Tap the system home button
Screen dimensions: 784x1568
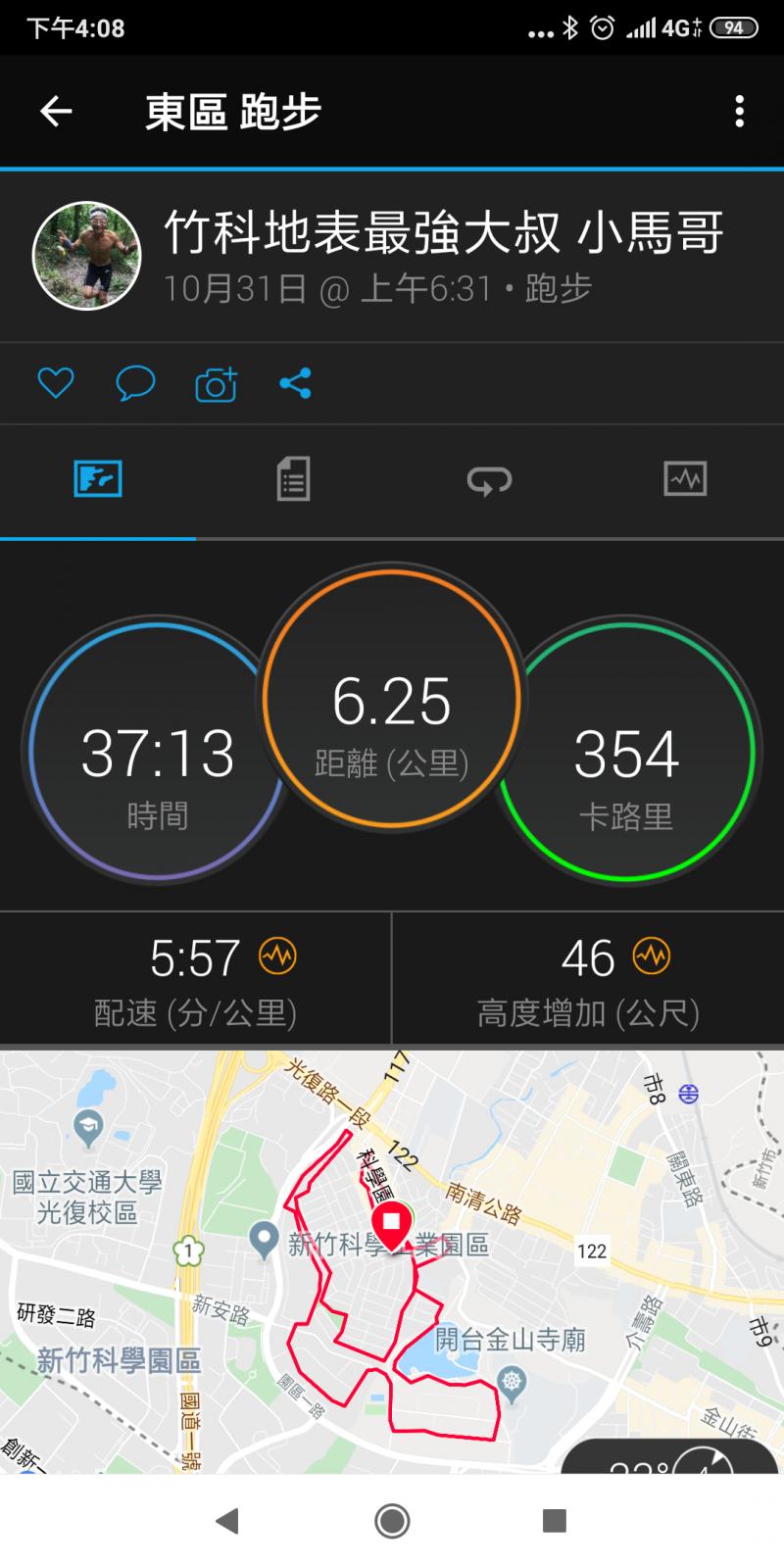(x=392, y=1520)
